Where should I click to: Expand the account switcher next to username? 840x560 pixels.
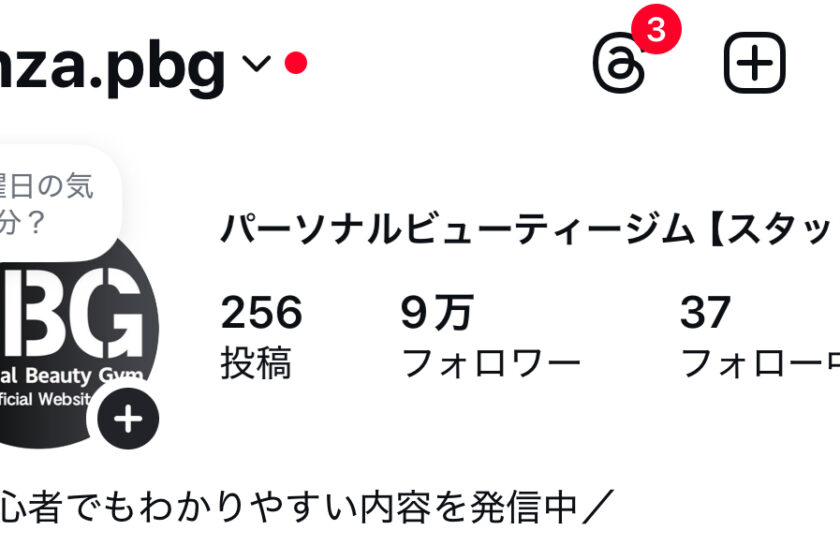(257, 64)
